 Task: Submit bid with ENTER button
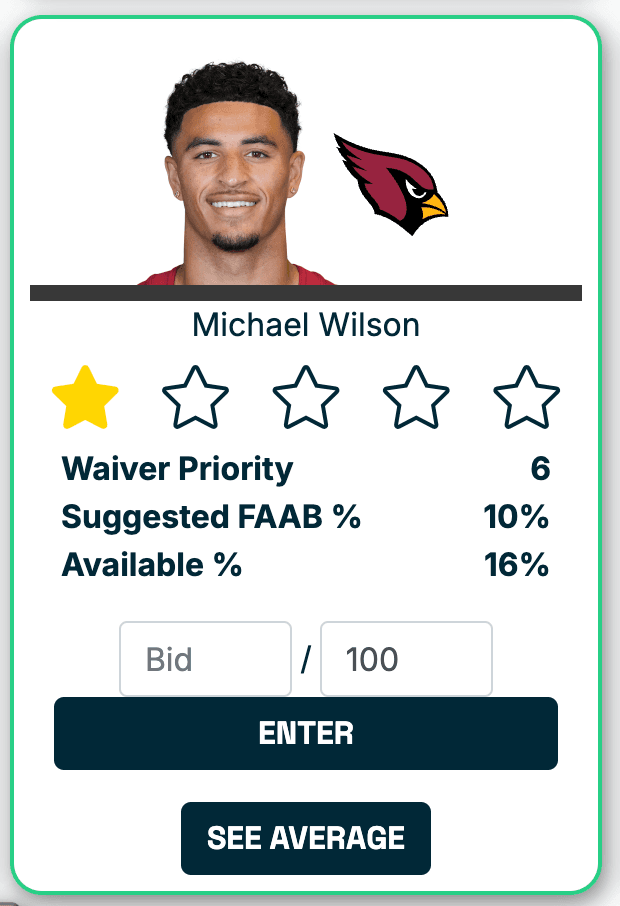tap(306, 733)
